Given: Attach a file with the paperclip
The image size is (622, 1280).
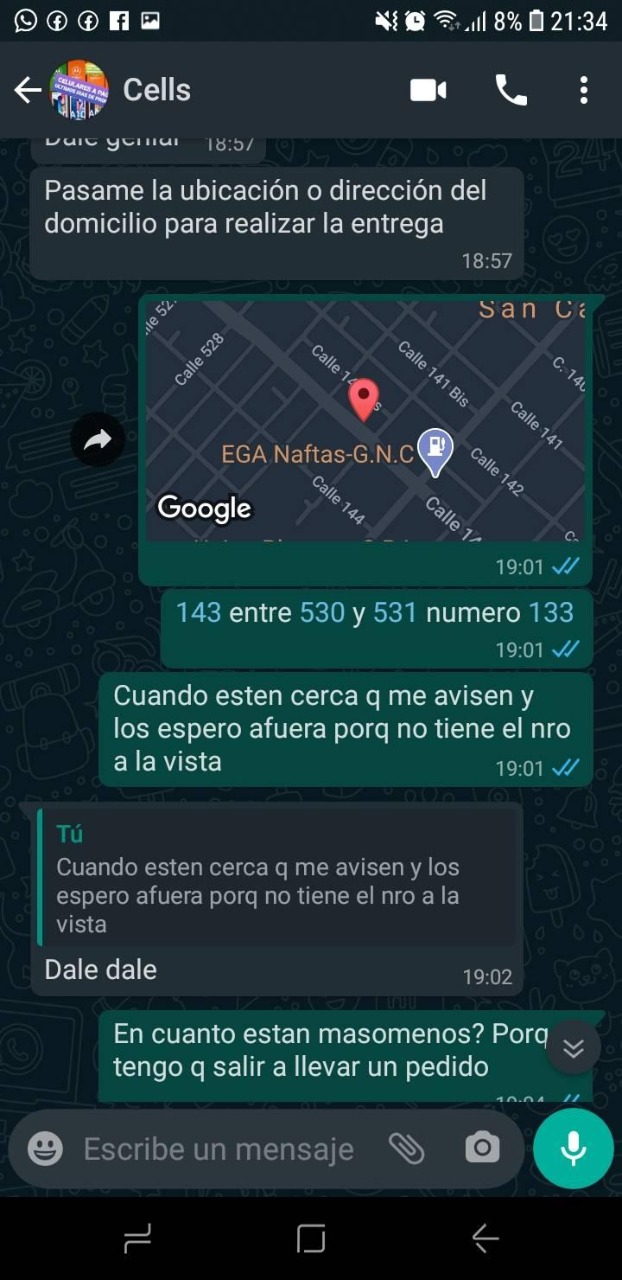Looking at the screenshot, I should point(407,1149).
